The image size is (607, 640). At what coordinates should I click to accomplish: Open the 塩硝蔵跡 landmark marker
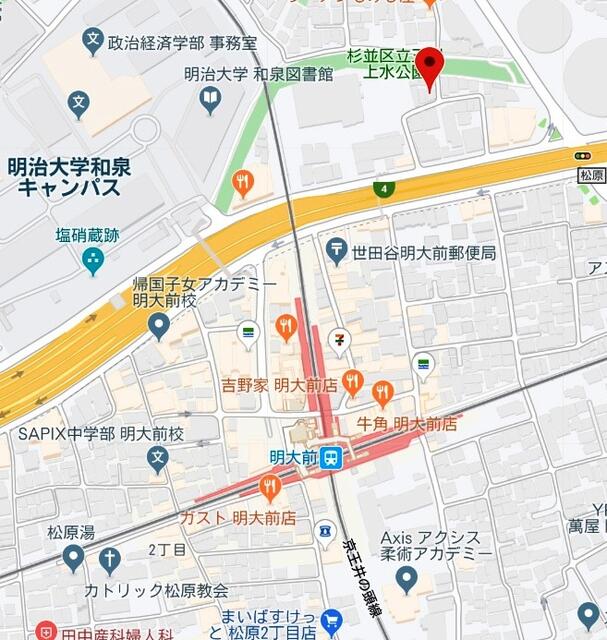93,261
